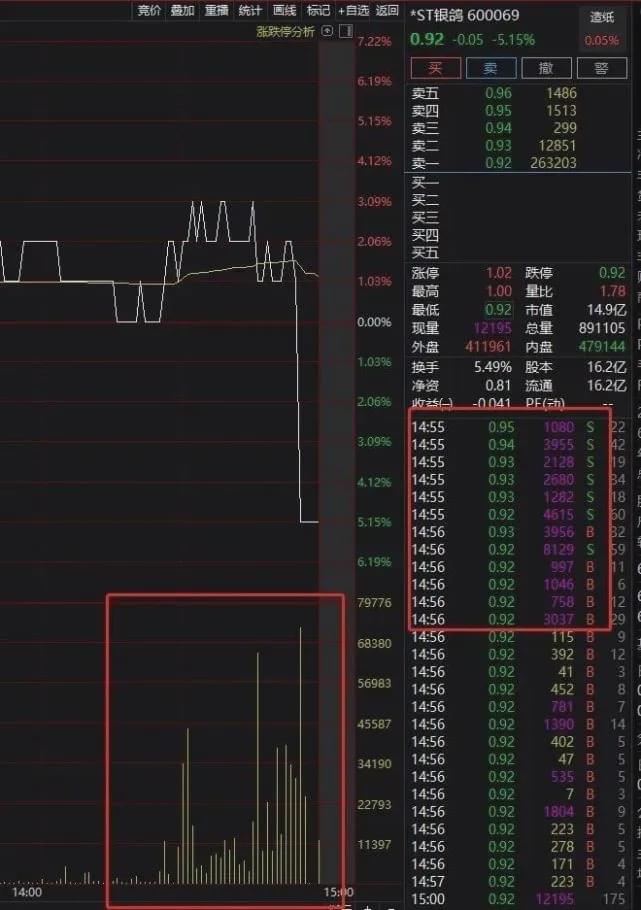Screen dimensions: 641x910
Task: Open 涨跌停分析 limit analysis
Action: point(285,32)
